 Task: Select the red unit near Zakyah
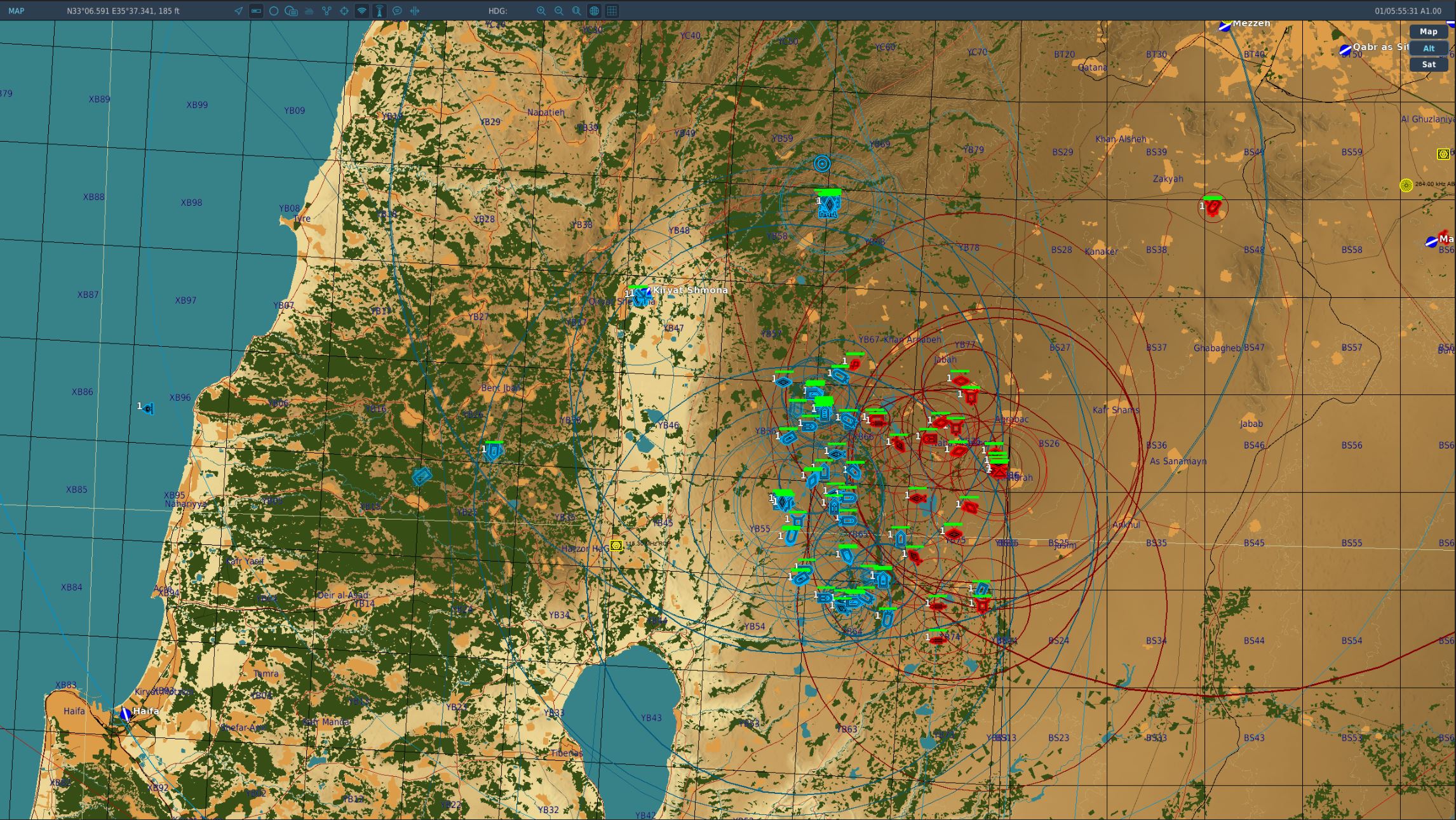(x=1213, y=208)
